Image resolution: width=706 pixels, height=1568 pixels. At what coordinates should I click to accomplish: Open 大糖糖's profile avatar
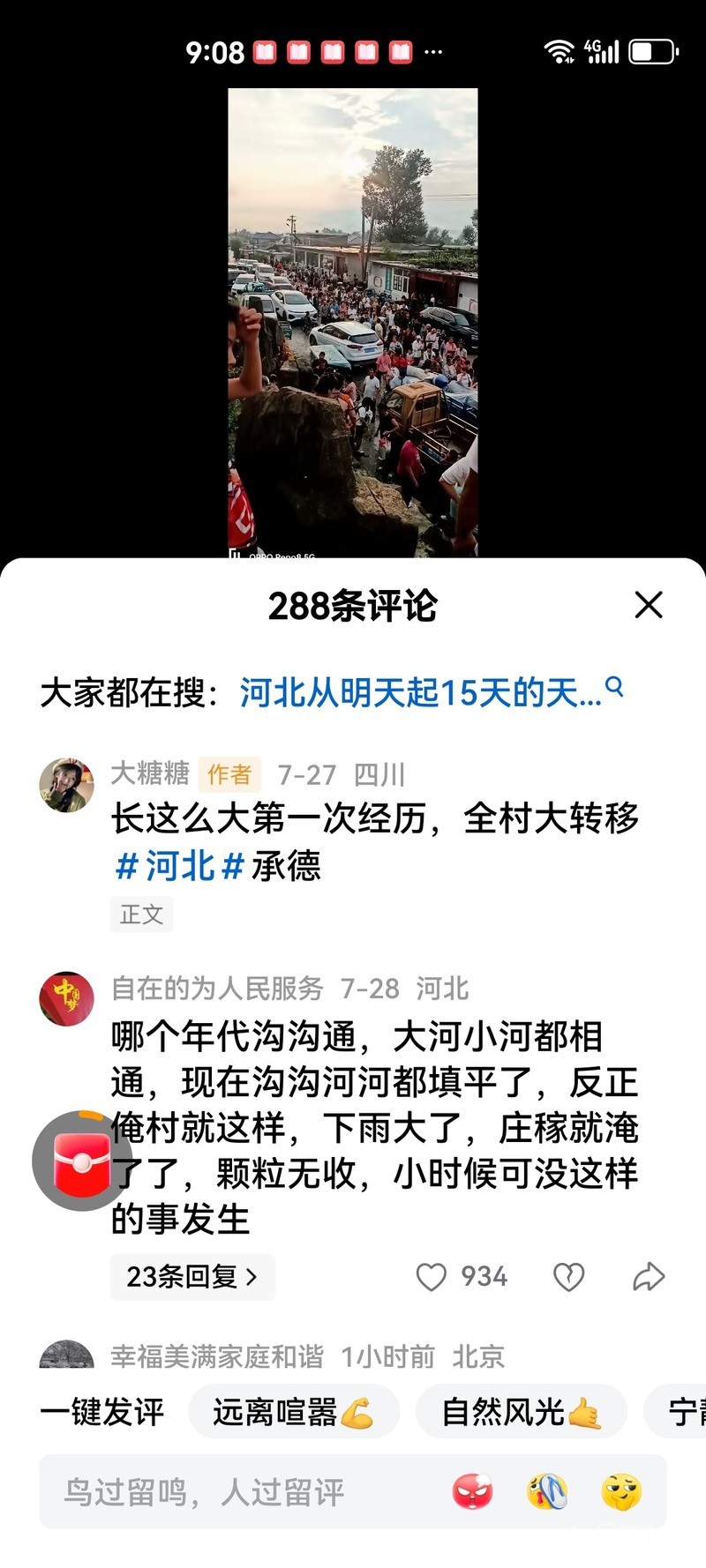pyautogui.click(x=66, y=784)
